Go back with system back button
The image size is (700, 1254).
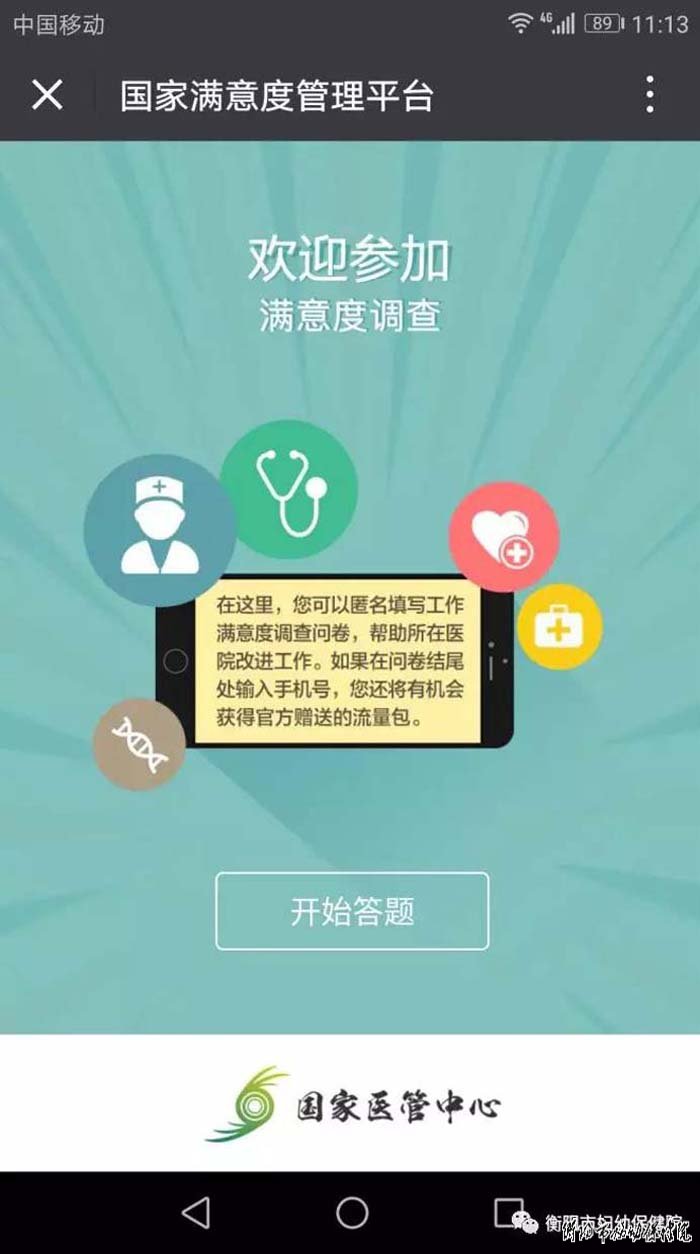pos(196,1212)
